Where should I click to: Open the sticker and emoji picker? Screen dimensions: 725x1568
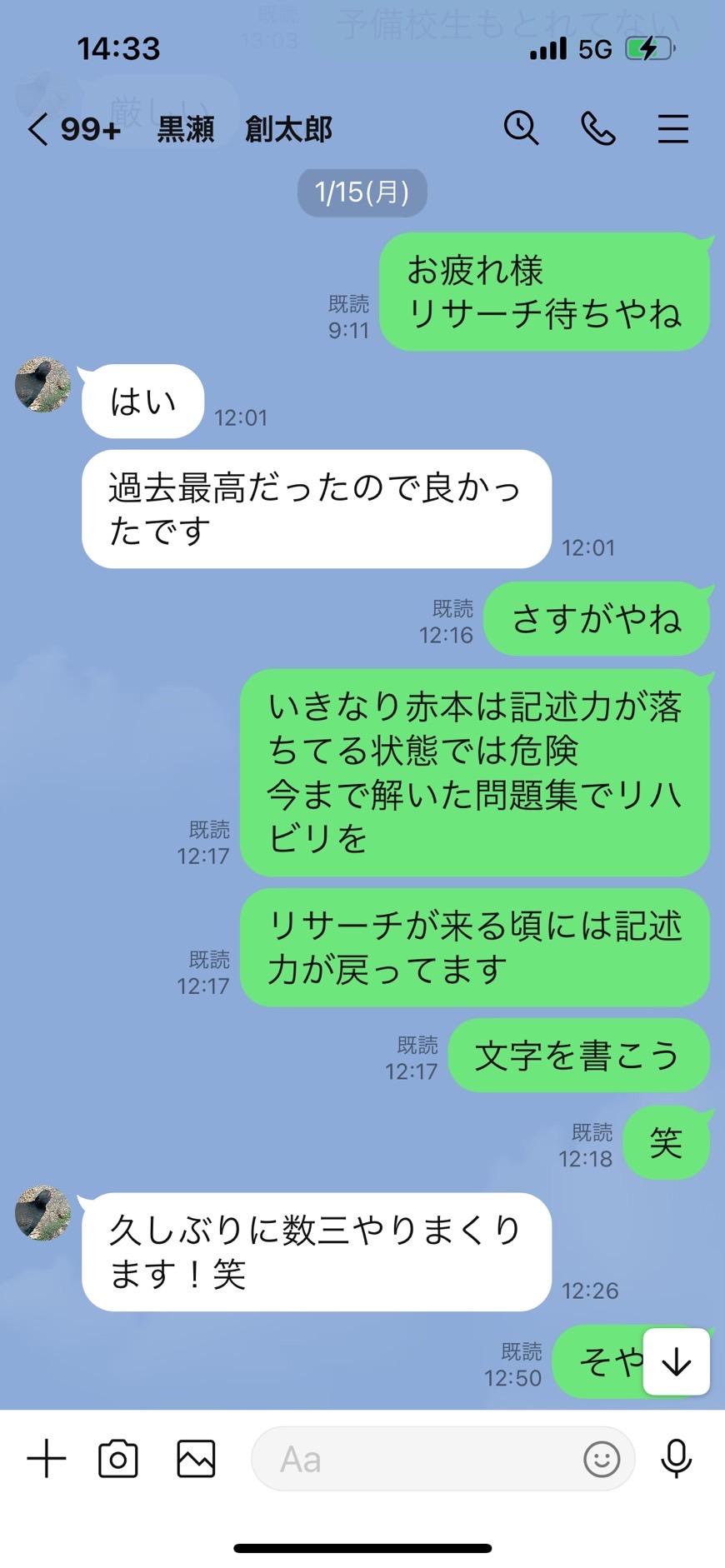601,1459
